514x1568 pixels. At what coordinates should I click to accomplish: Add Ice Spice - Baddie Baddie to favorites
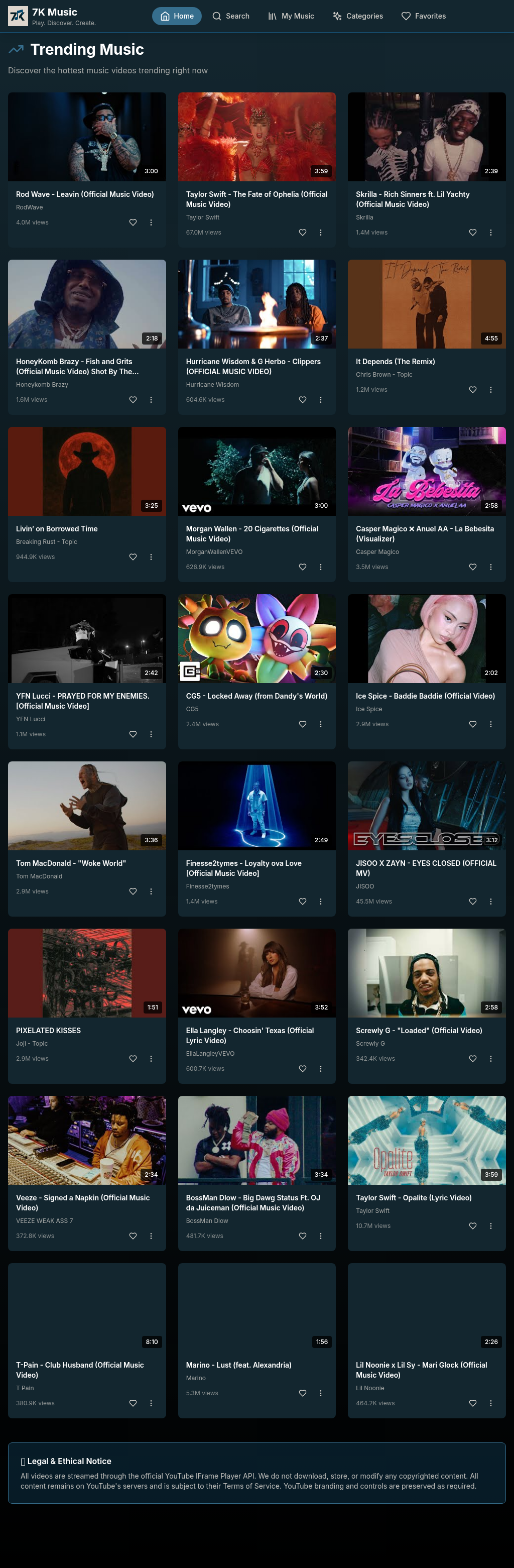[x=473, y=724]
